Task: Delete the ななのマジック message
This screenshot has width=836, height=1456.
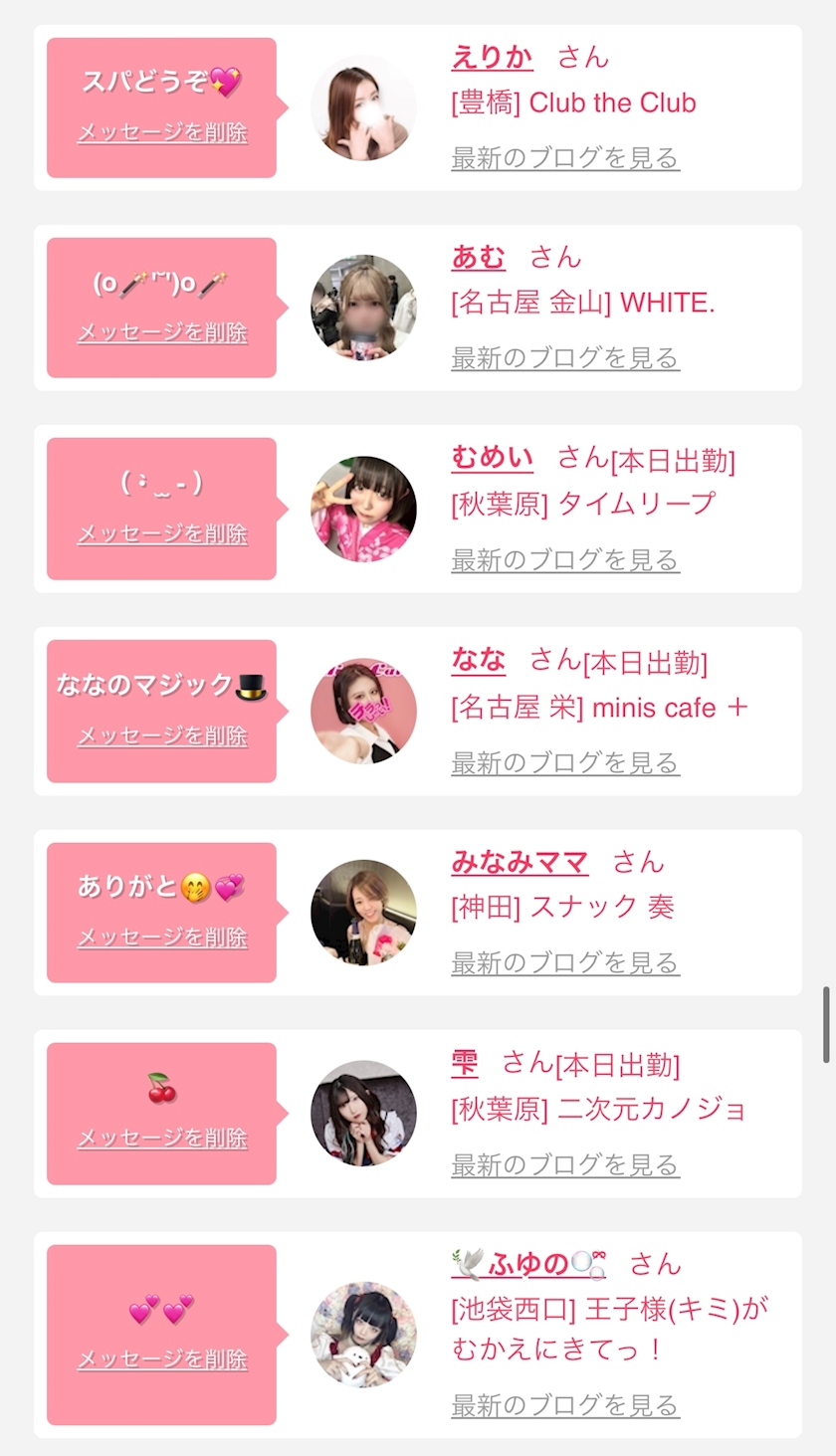Action: click(162, 735)
